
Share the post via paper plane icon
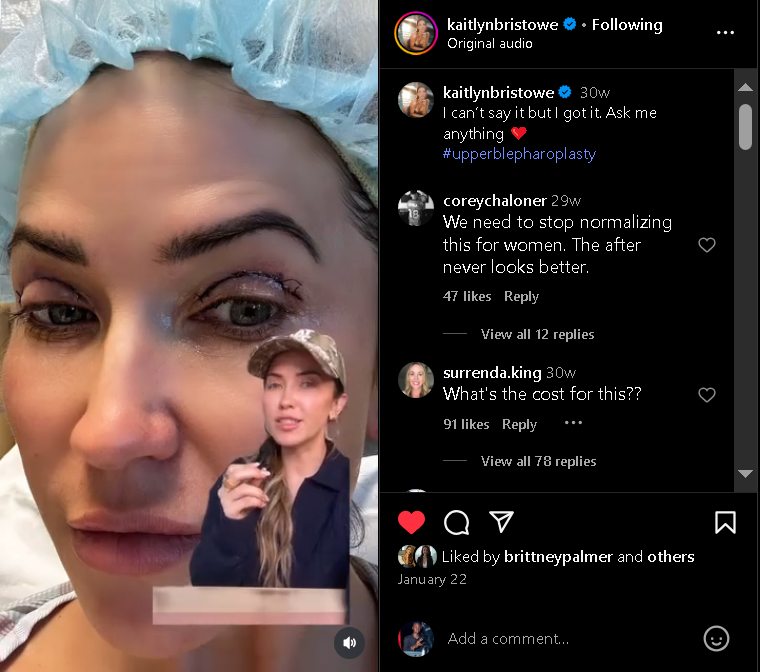(502, 522)
